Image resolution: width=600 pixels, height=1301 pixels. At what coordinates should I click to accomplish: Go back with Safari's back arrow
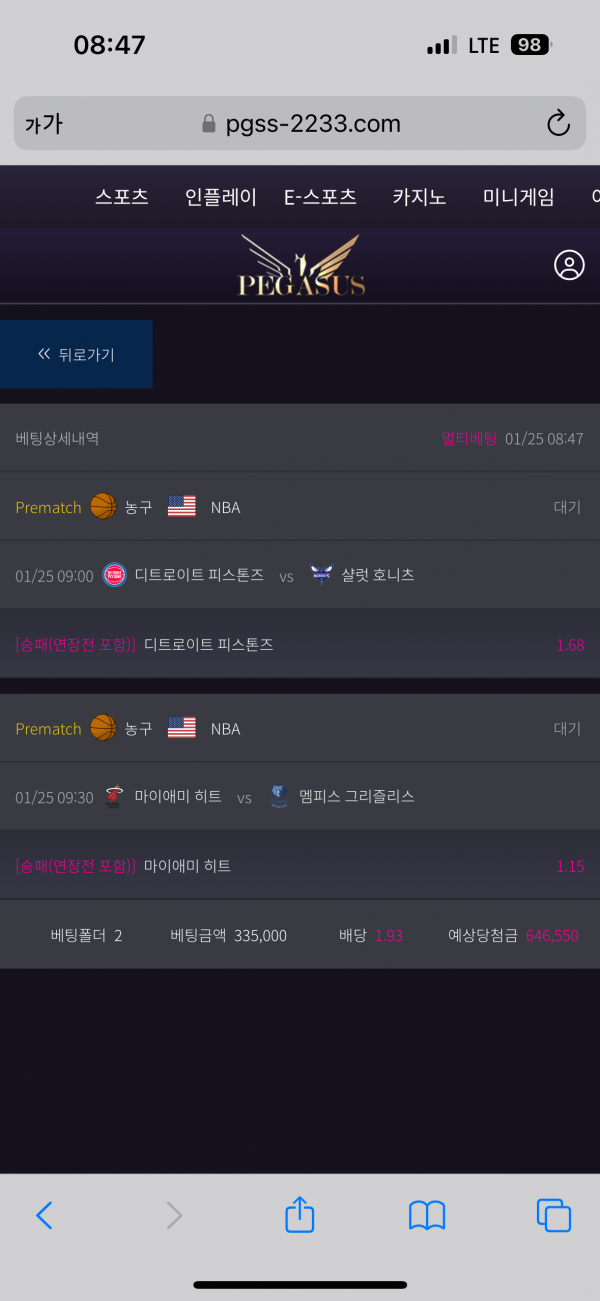(44, 1215)
